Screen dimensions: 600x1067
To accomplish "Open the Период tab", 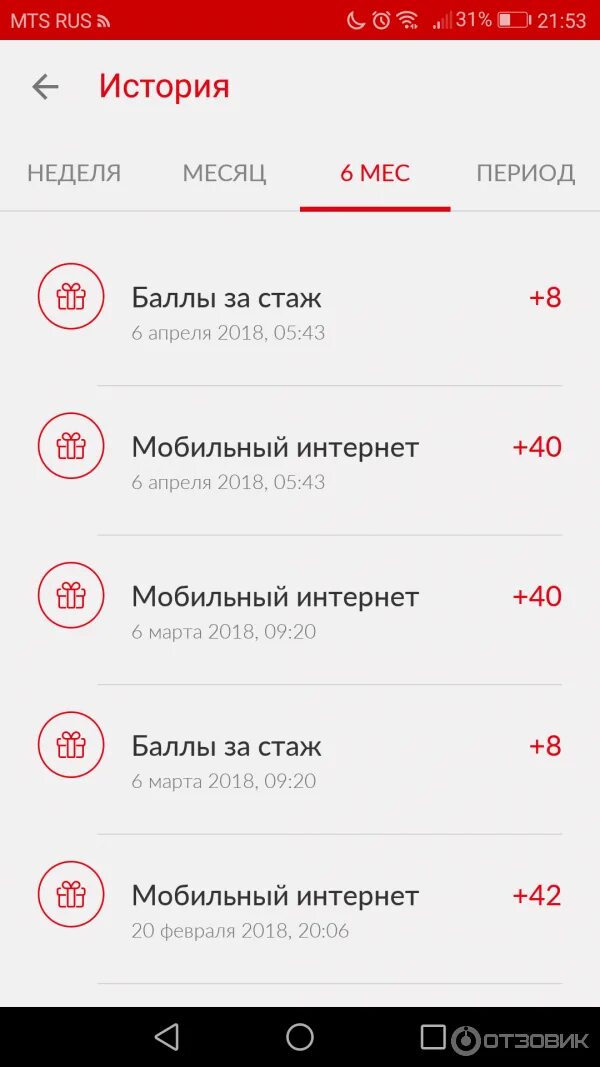I will 525,173.
